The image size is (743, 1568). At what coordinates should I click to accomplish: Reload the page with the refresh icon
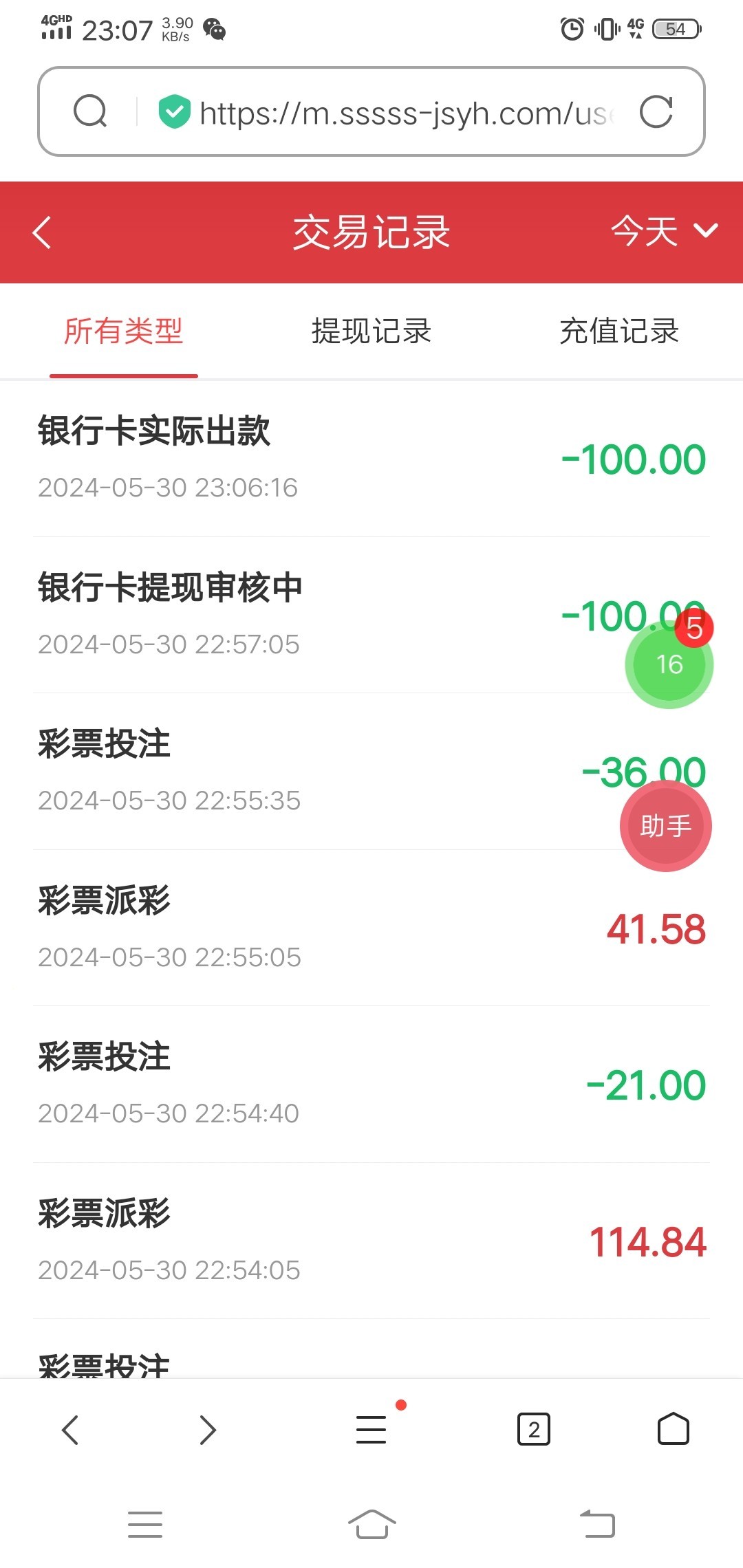point(656,112)
